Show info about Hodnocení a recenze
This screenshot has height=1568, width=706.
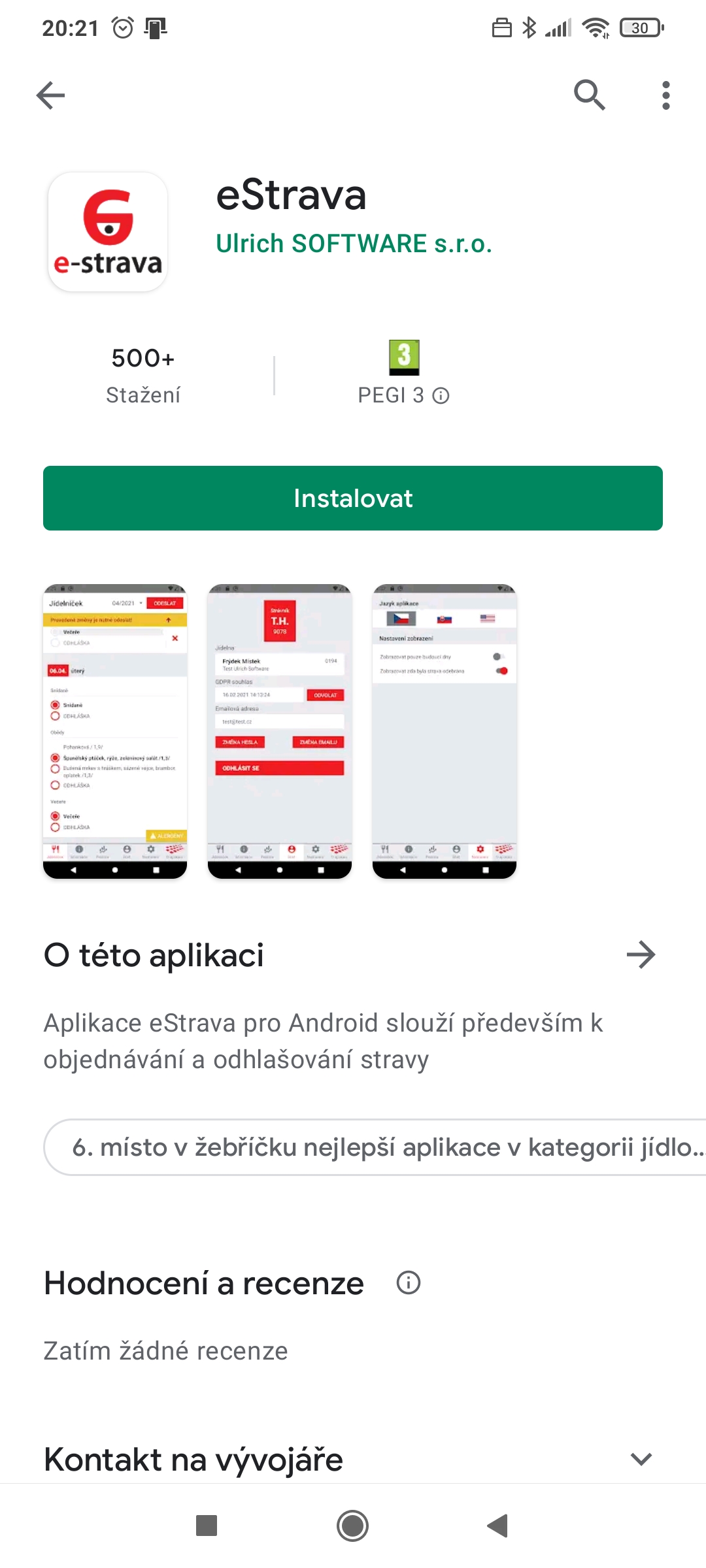pos(409,1283)
